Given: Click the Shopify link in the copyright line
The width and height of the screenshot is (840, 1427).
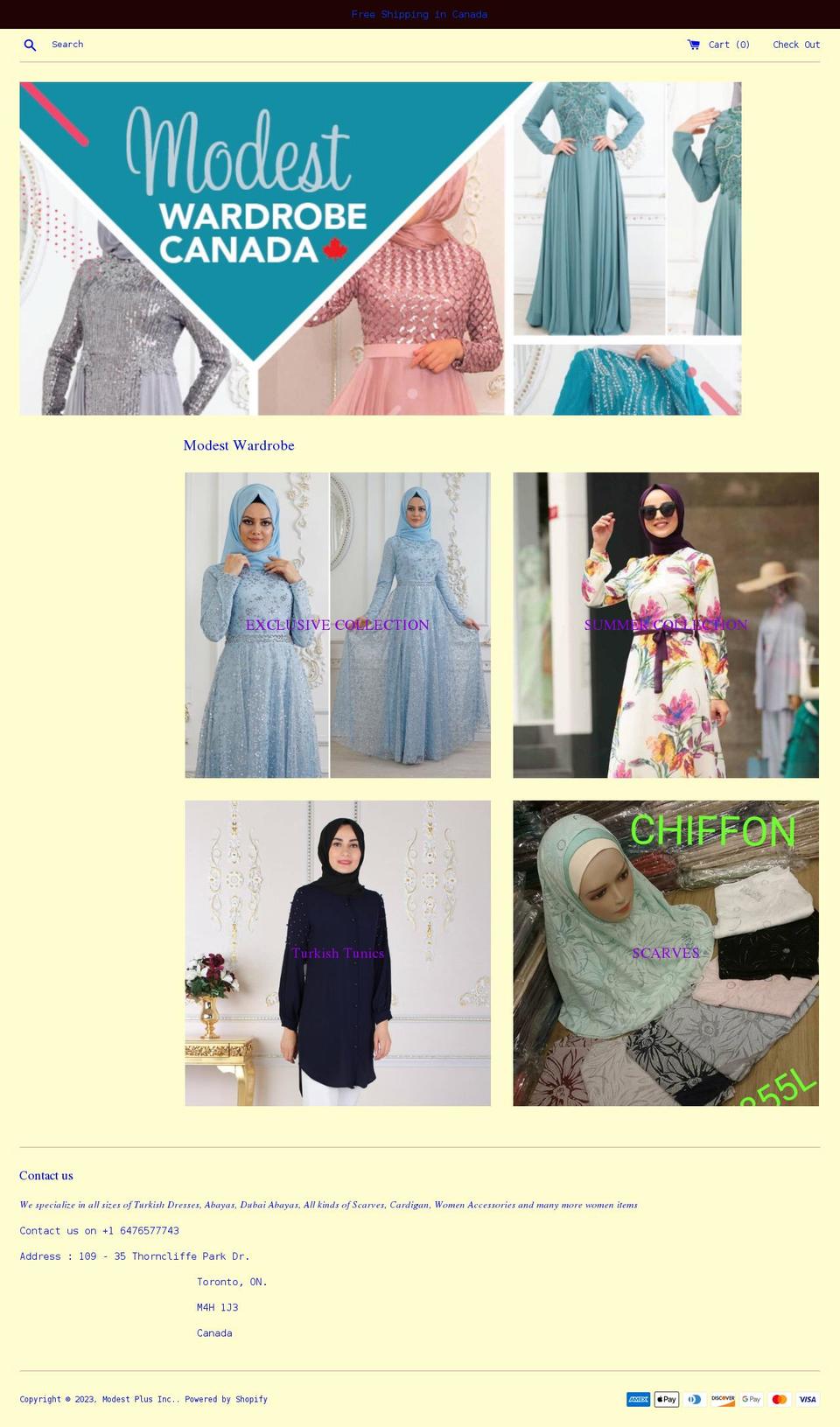Looking at the screenshot, I should [252, 1399].
